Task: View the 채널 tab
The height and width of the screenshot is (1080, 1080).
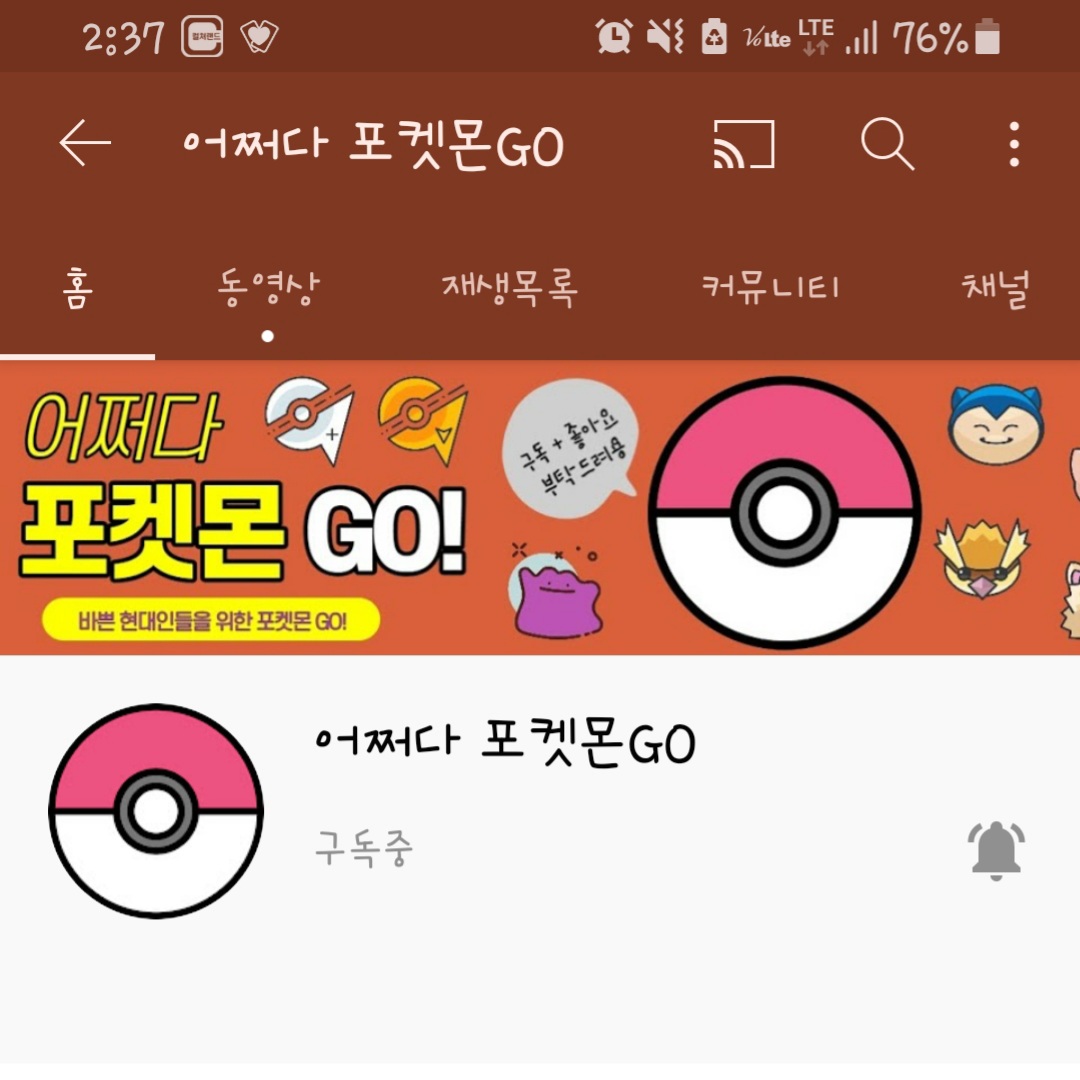Action: click(x=995, y=290)
